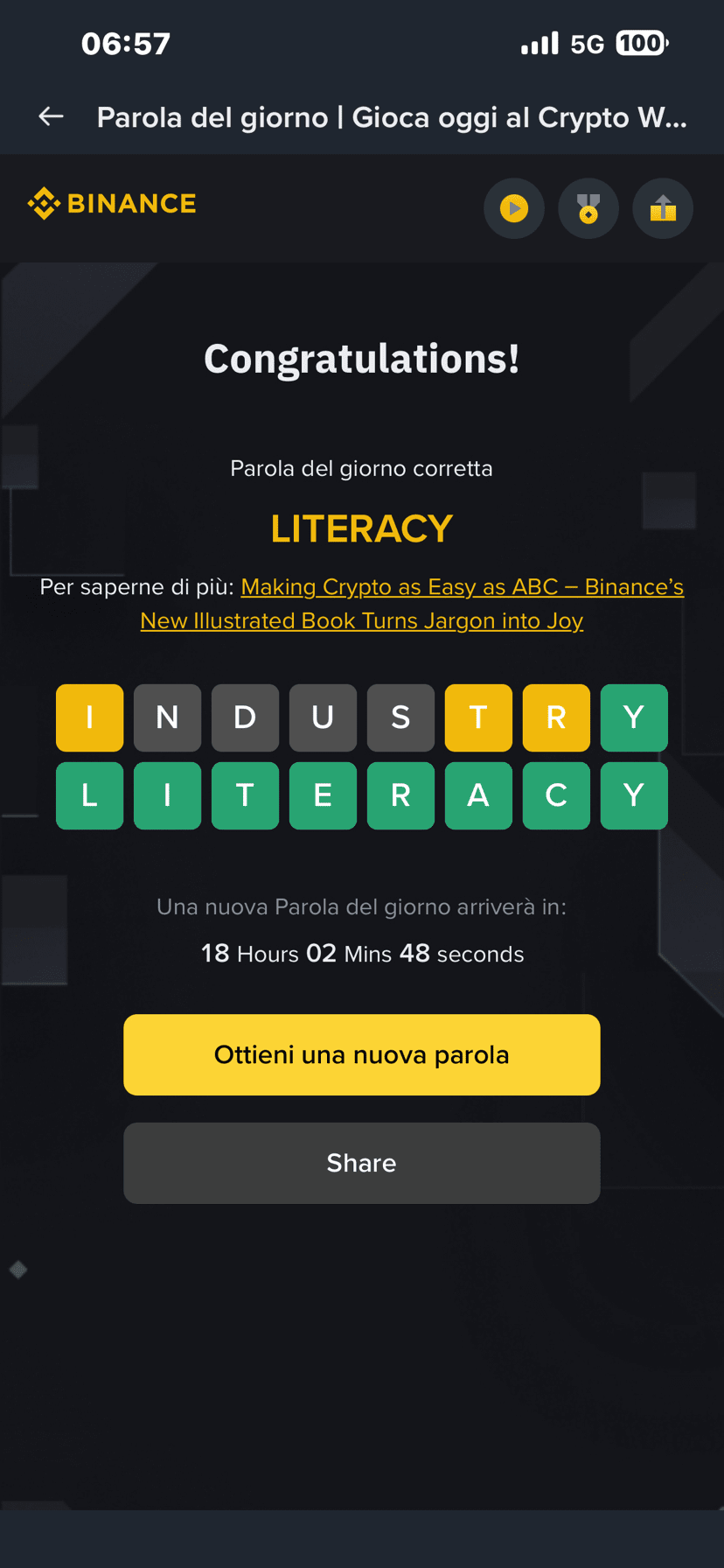Share the result with the Share button
The image size is (724, 1568).
tap(361, 1163)
